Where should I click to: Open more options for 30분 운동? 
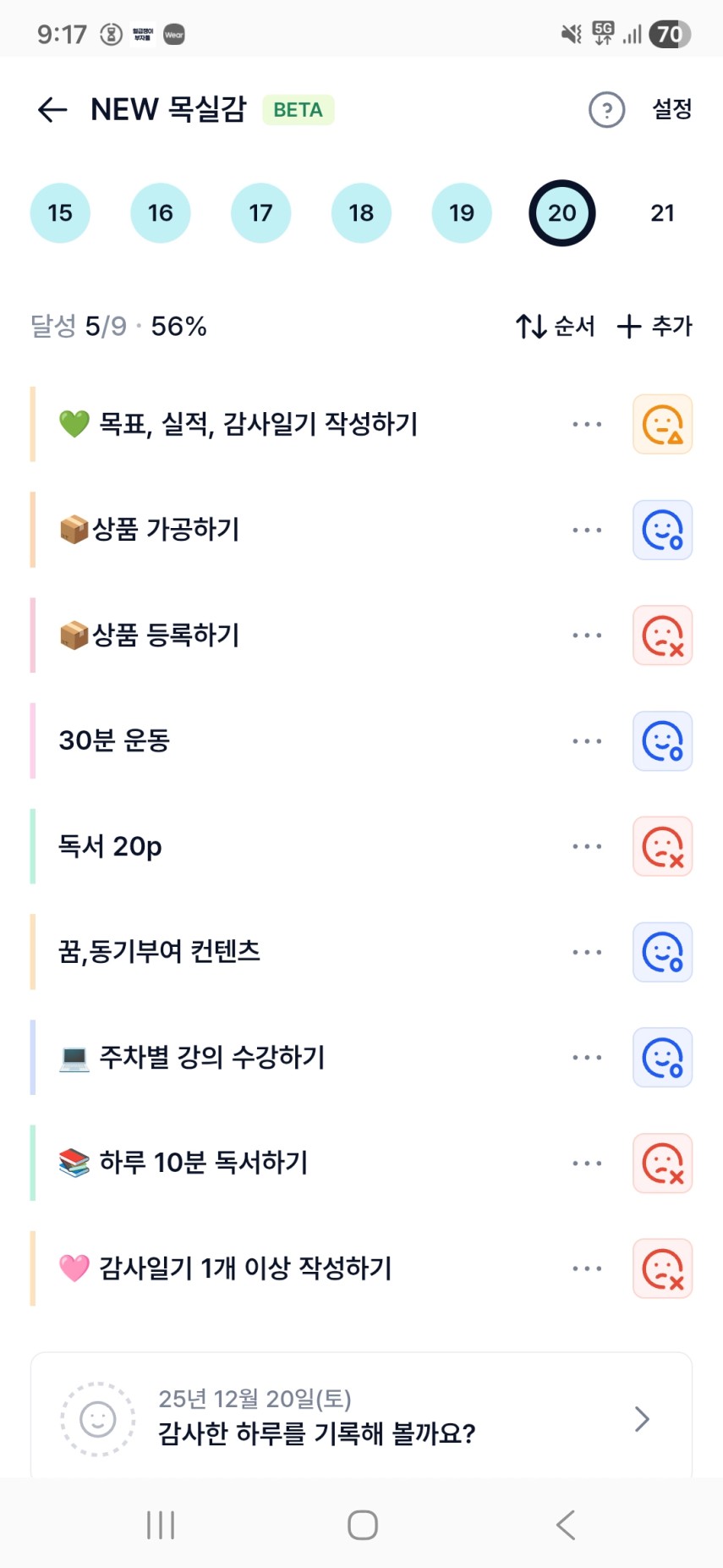[587, 741]
